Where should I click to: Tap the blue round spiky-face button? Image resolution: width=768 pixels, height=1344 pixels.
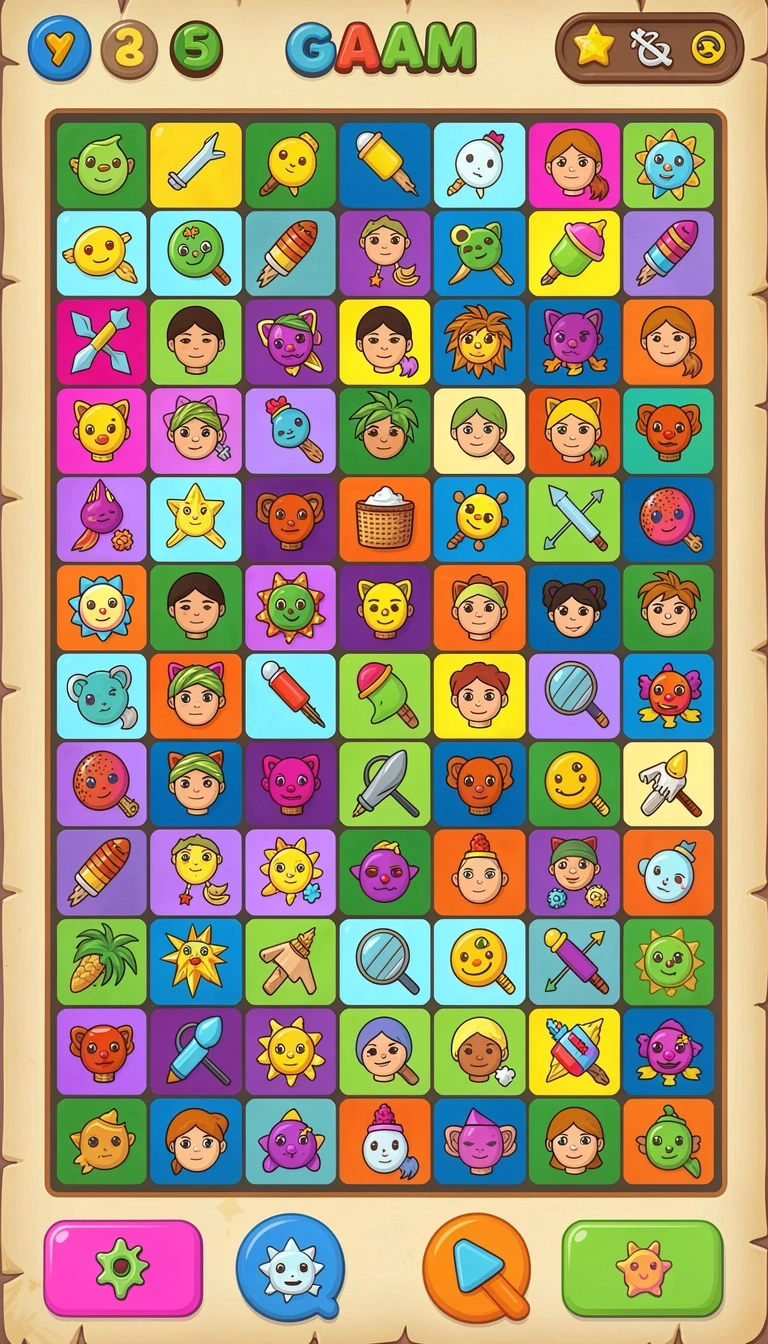[x=290, y=1268]
